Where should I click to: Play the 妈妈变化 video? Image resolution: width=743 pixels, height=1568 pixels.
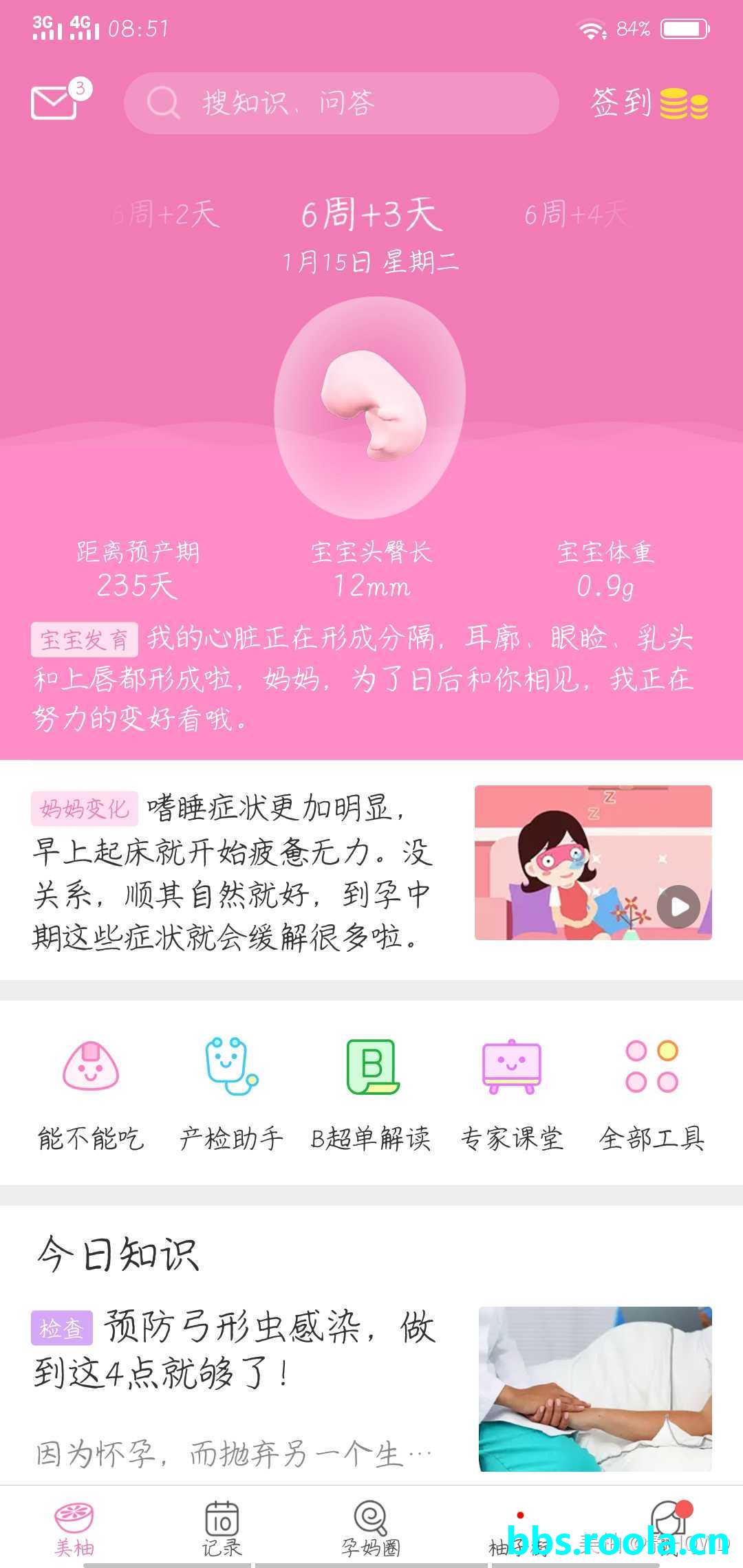pyautogui.click(x=678, y=906)
